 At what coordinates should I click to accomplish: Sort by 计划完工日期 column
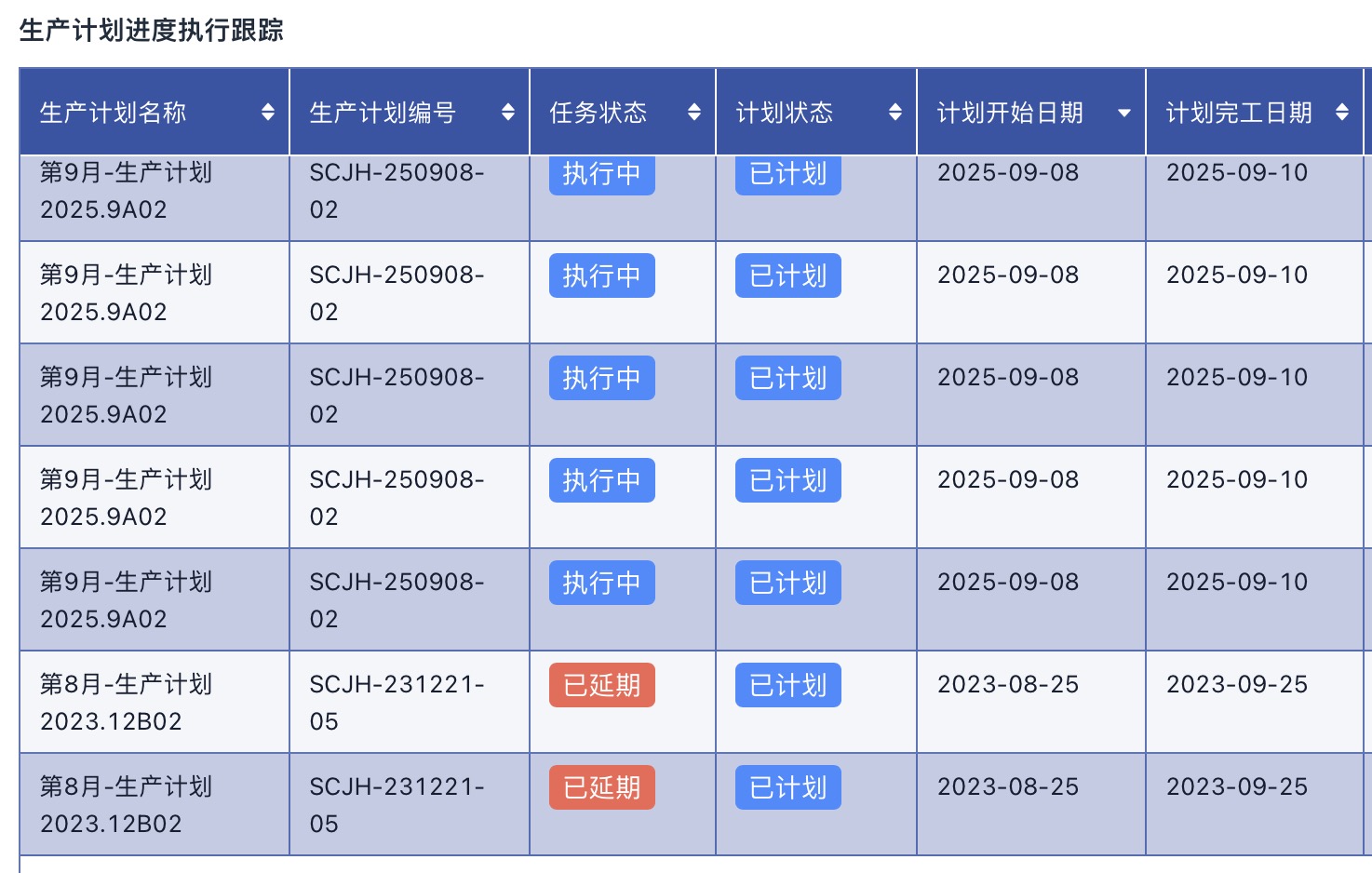[x=1342, y=113]
